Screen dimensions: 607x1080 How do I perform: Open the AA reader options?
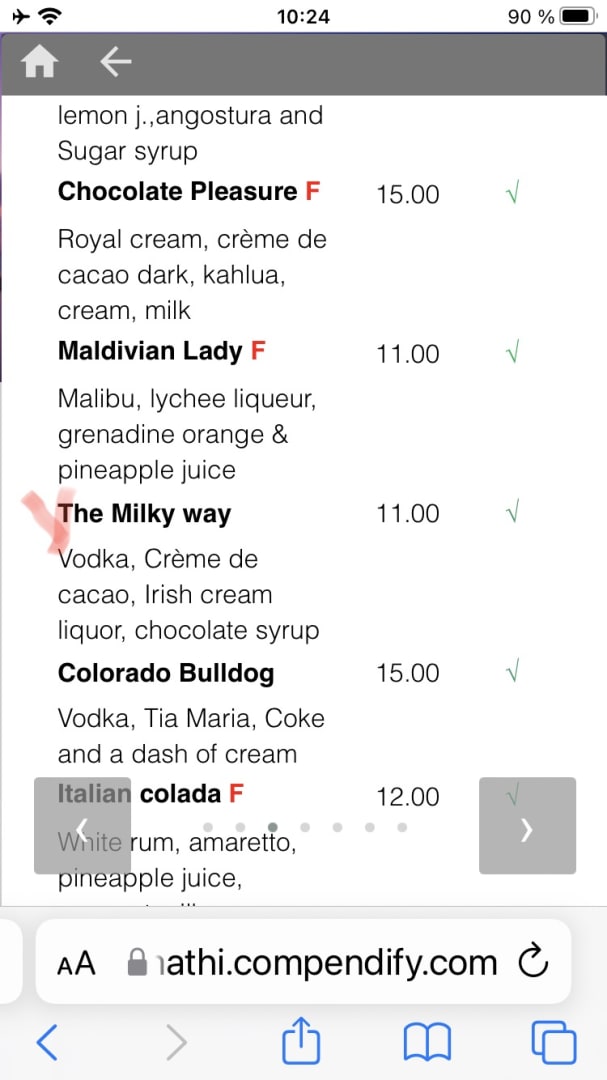76,963
